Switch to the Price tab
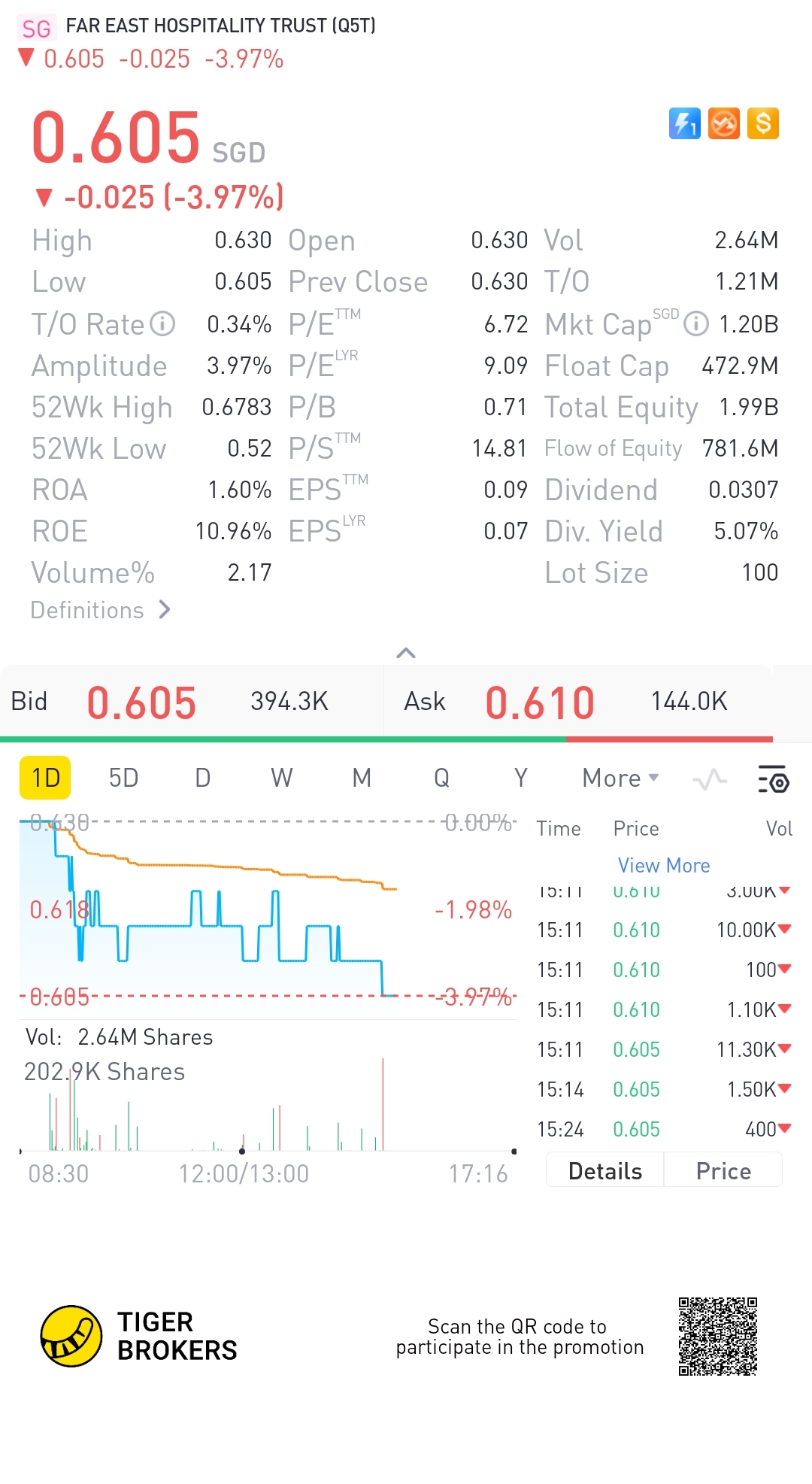 (x=723, y=1171)
